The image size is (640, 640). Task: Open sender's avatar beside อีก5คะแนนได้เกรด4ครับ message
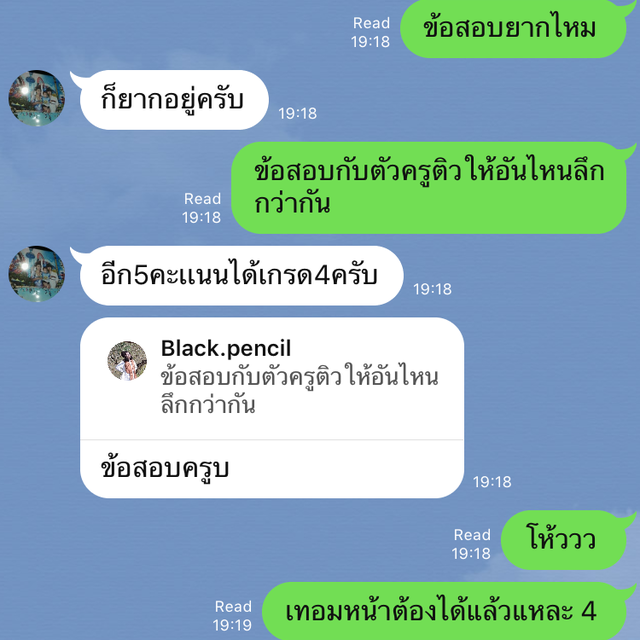[x=36, y=274]
